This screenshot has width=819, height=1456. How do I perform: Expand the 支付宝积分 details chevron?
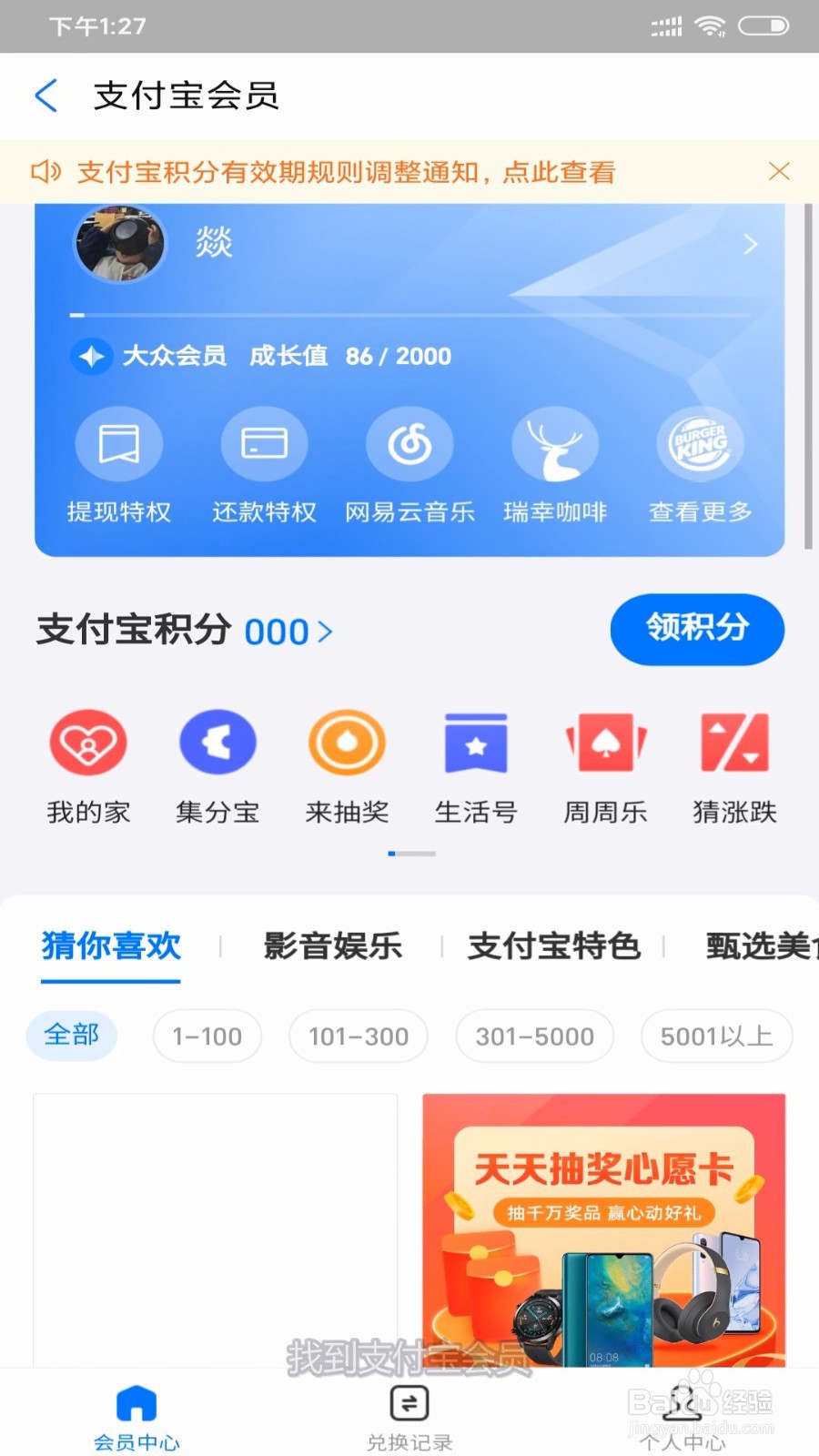click(x=327, y=631)
